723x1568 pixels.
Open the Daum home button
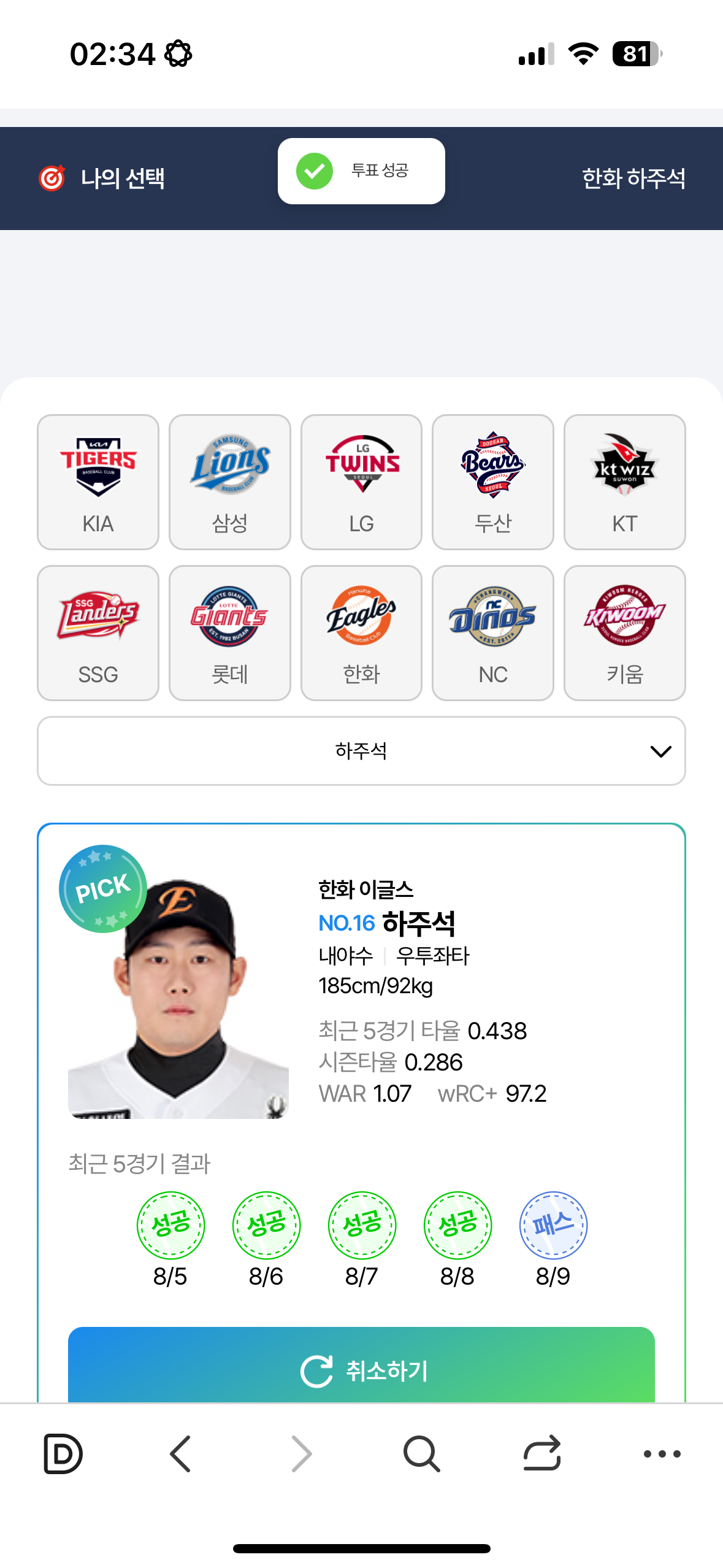(63, 1453)
